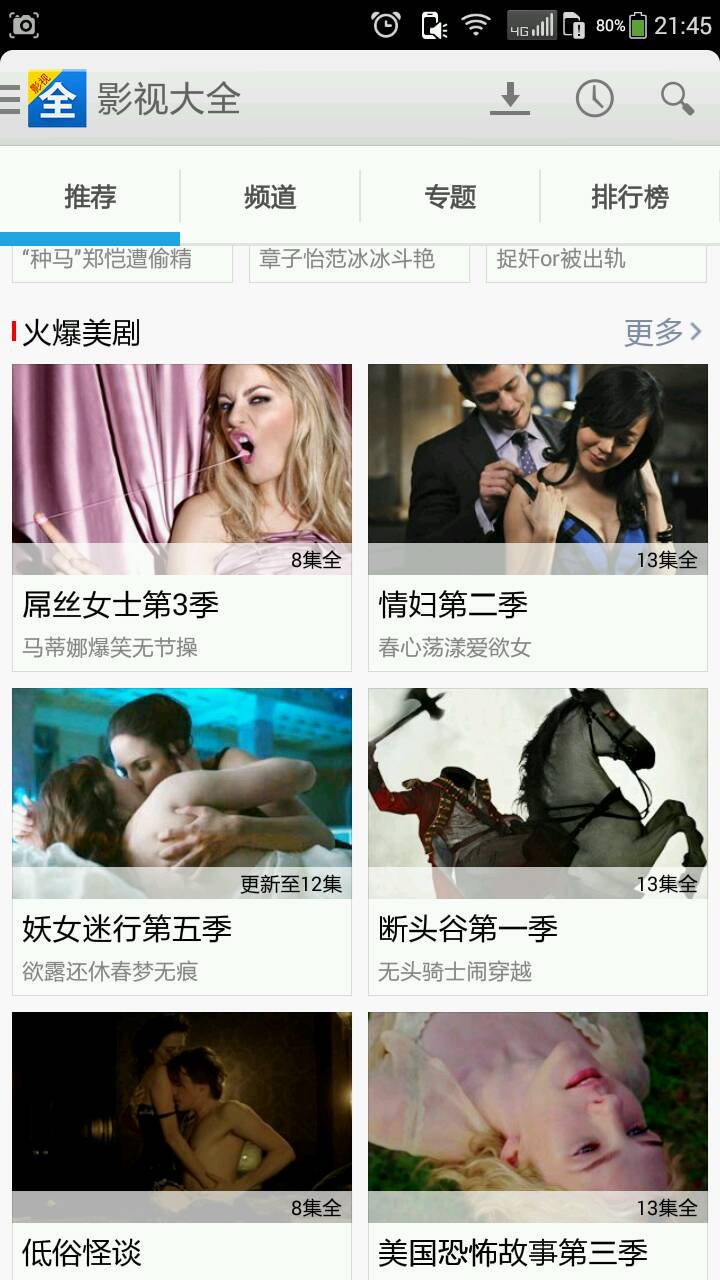Open the 低俗怪谈 card
720x1280 pixels.
[x=182, y=1145]
